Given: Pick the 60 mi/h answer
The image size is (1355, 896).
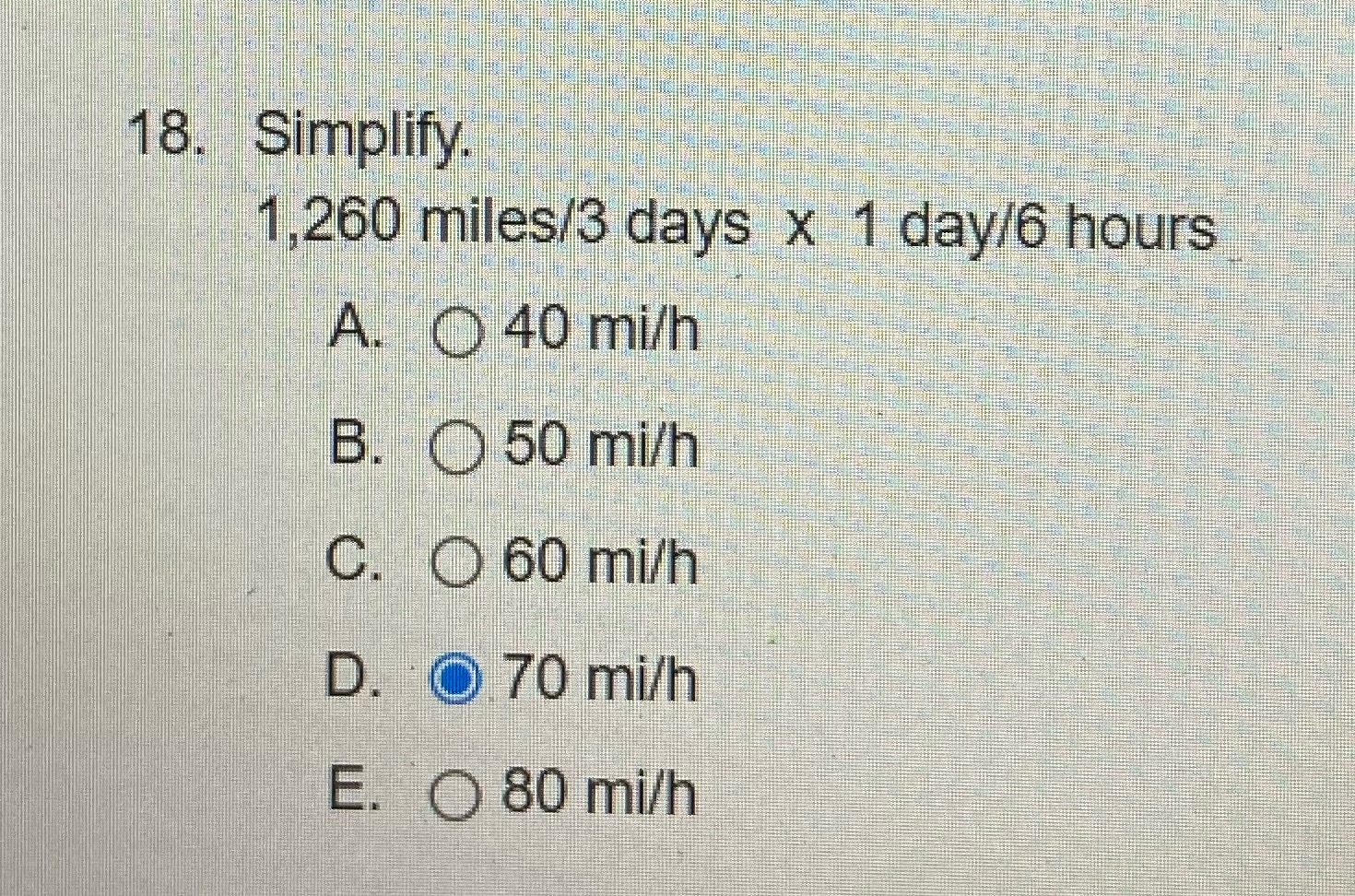Looking at the screenshot, I should click(455, 564).
